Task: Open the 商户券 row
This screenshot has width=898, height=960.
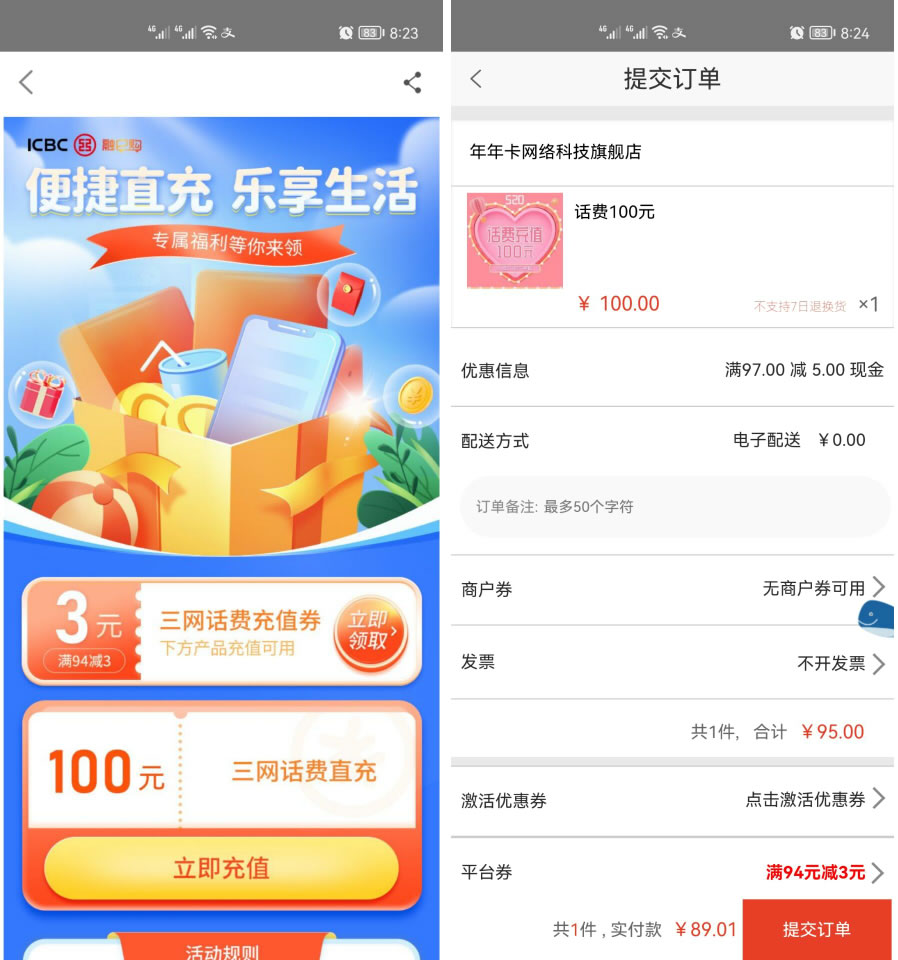Action: pyautogui.click(x=672, y=589)
